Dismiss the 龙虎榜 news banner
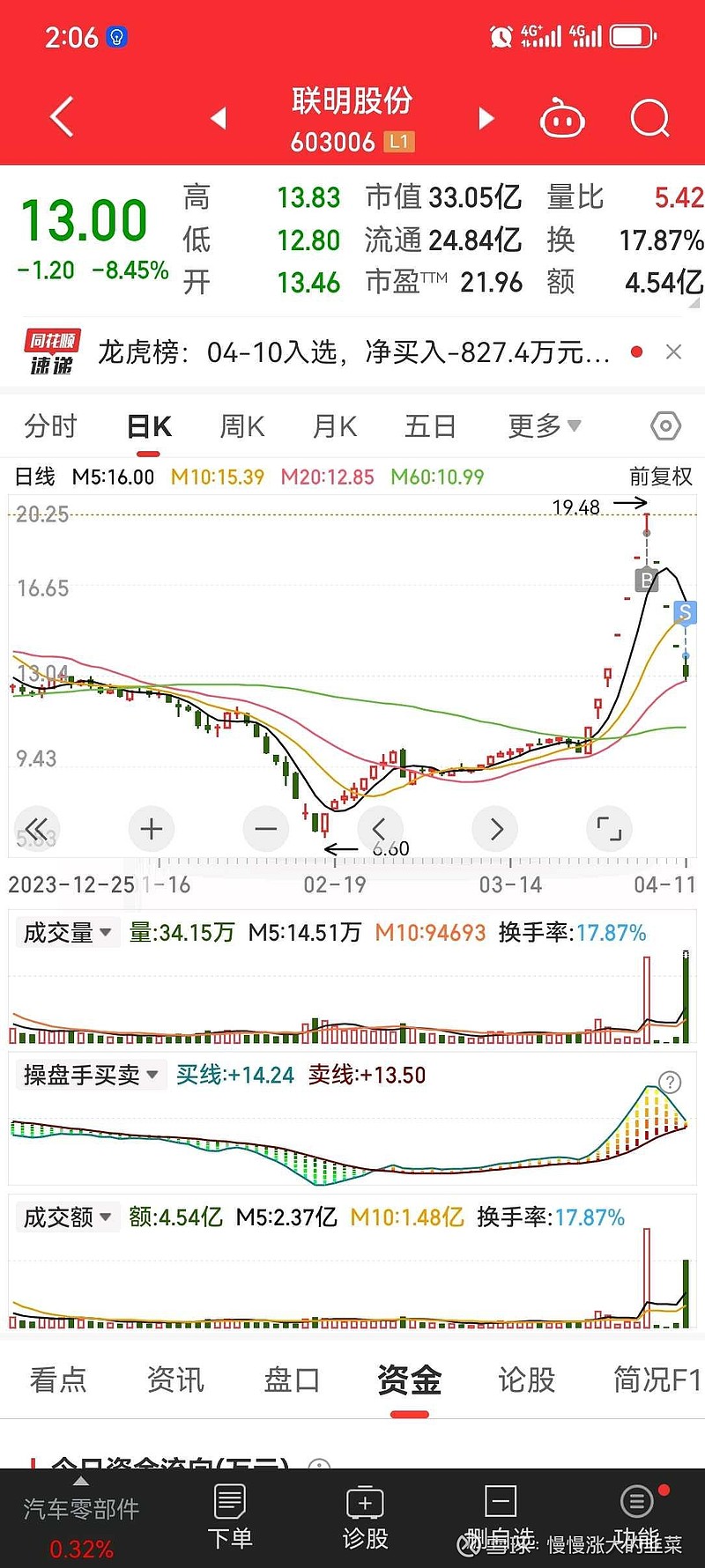 [674, 352]
